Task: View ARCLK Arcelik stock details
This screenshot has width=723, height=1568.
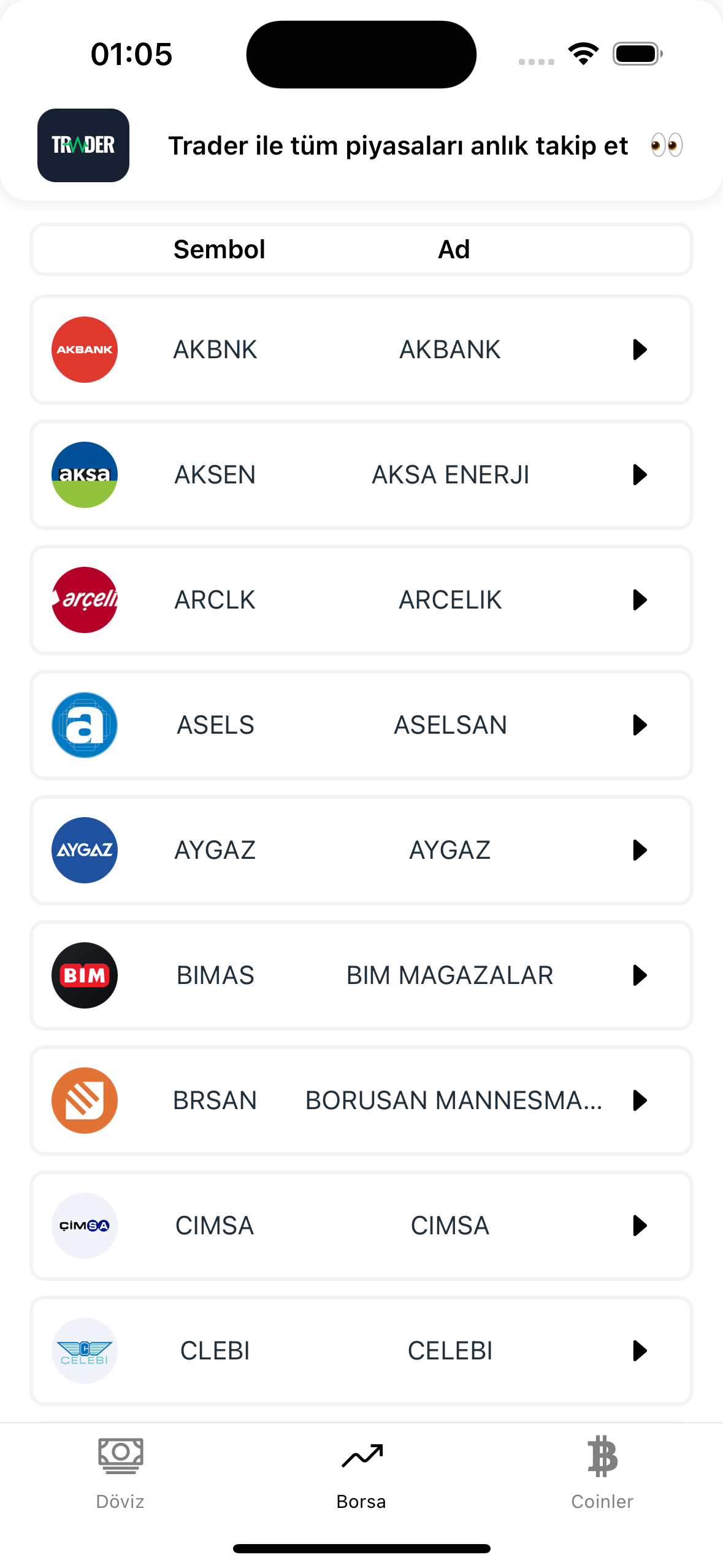Action: 361,600
